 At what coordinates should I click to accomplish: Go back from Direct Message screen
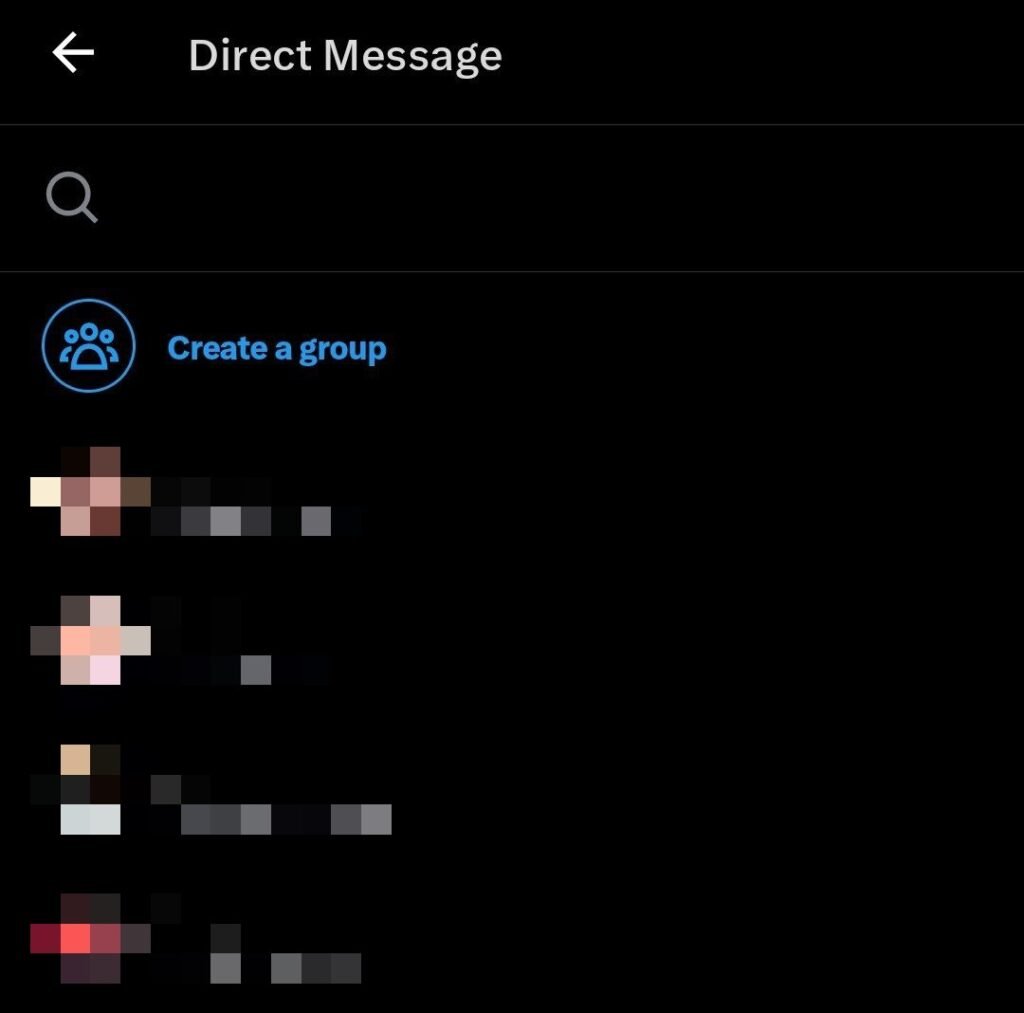pyautogui.click(x=73, y=53)
